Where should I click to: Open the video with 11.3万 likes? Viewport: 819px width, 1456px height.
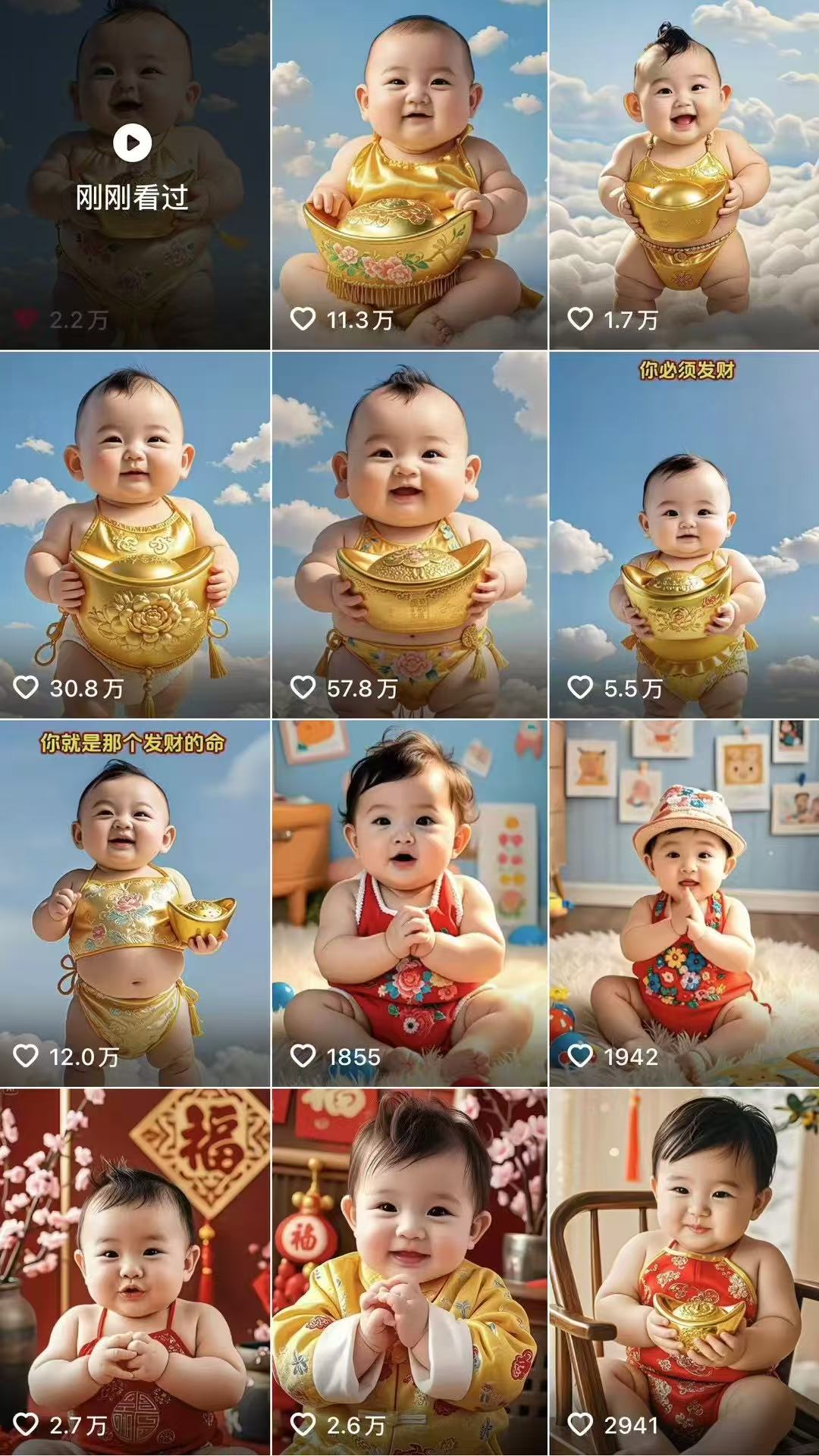click(x=409, y=174)
